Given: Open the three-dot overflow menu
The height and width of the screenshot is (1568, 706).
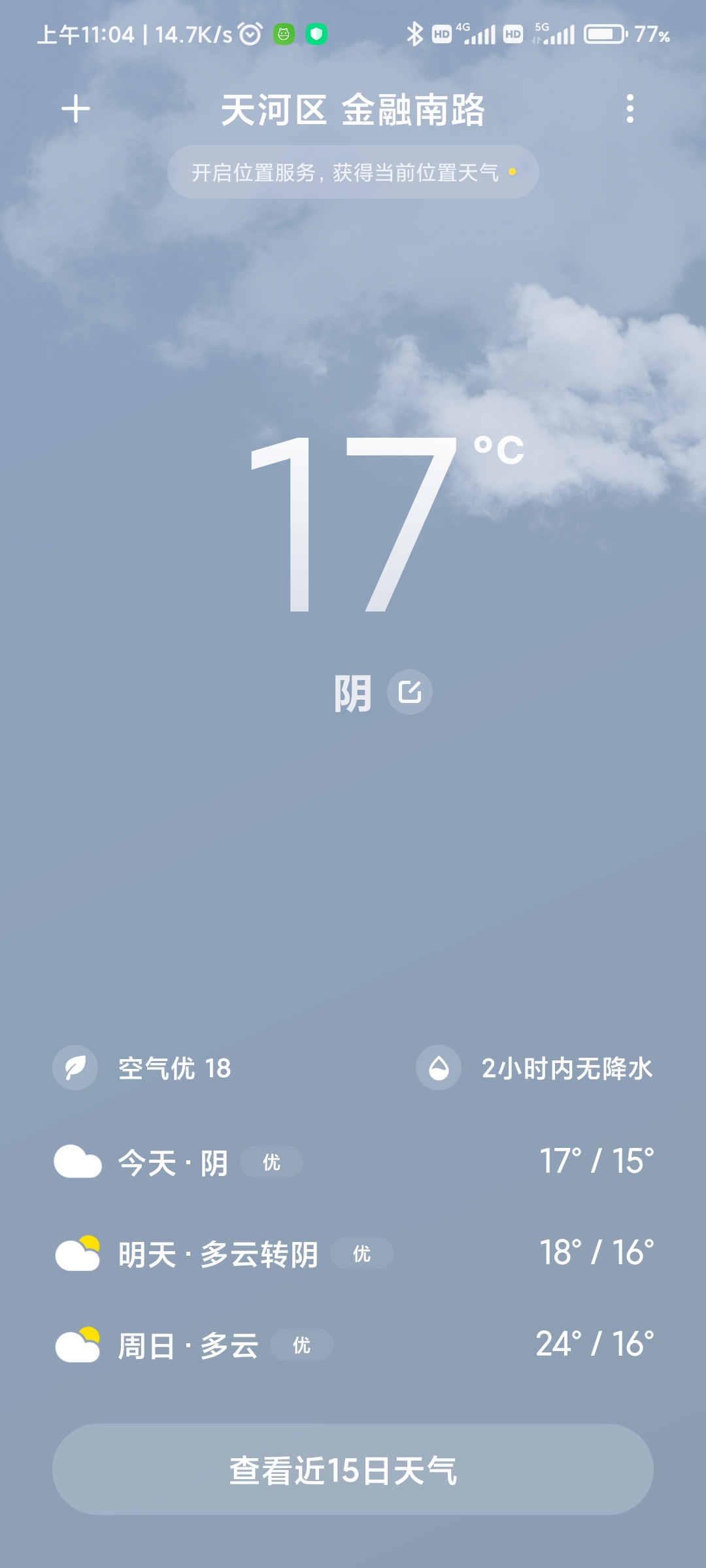Looking at the screenshot, I should [630, 108].
